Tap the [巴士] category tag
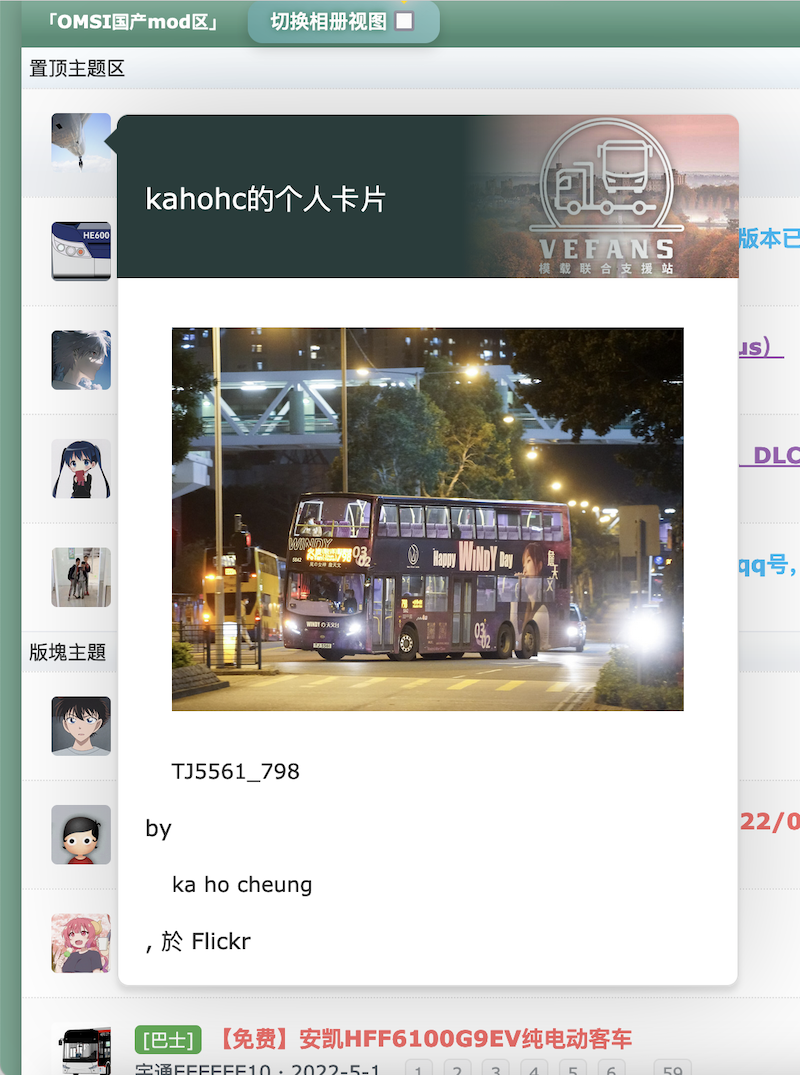The height and width of the screenshot is (1075, 800). coord(168,1039)
